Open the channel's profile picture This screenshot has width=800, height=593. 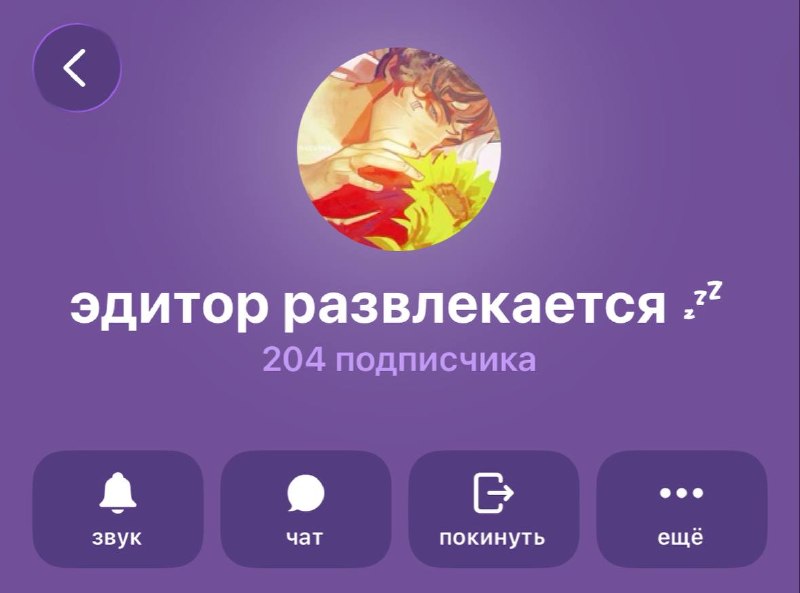399,149
